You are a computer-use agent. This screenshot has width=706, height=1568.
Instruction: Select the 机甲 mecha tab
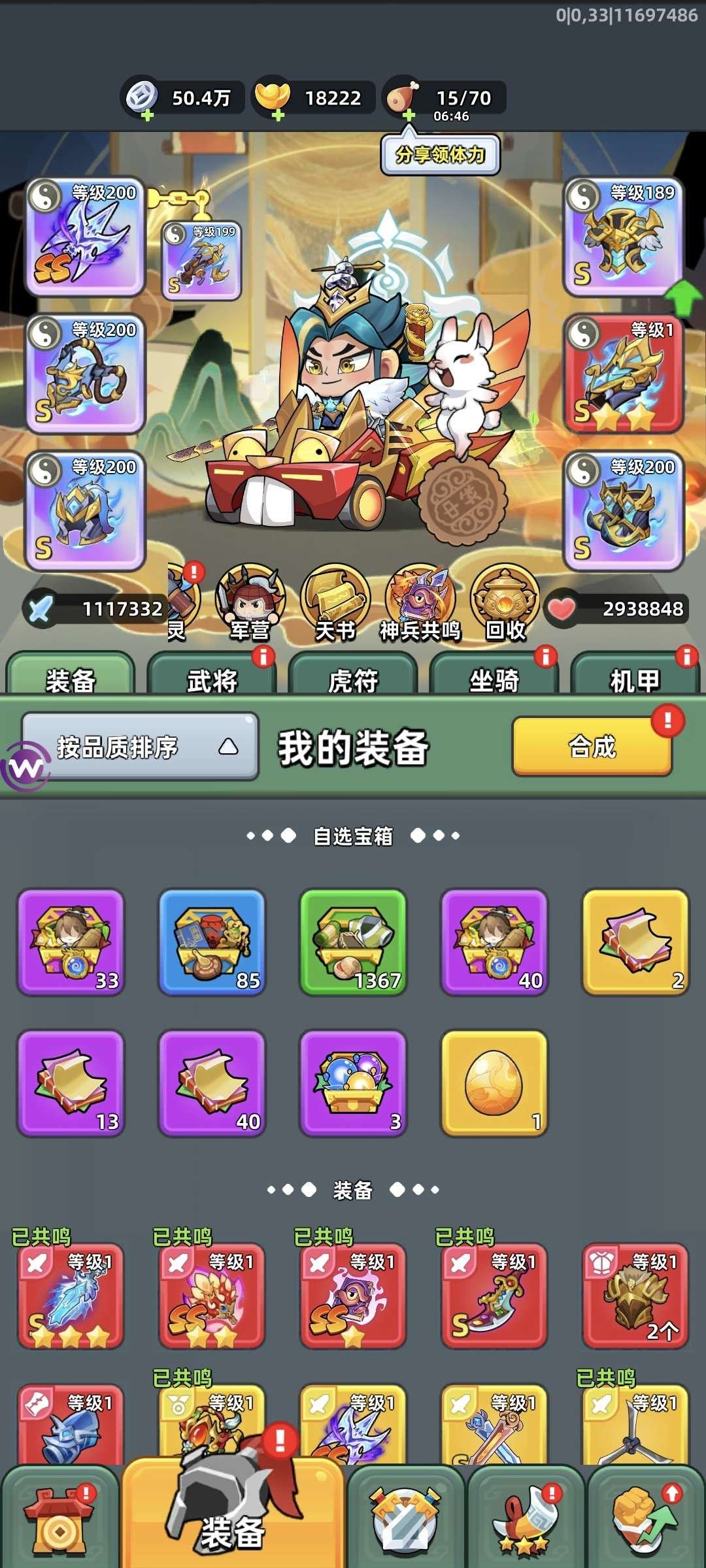634,679
